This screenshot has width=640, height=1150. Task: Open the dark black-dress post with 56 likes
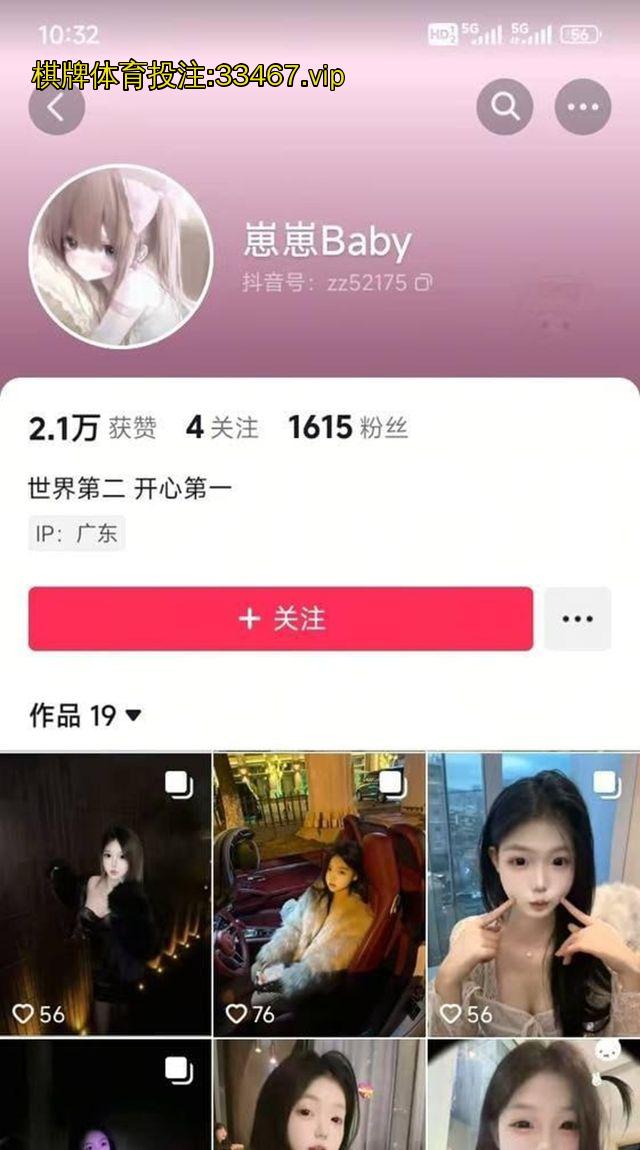coord(106,894)
